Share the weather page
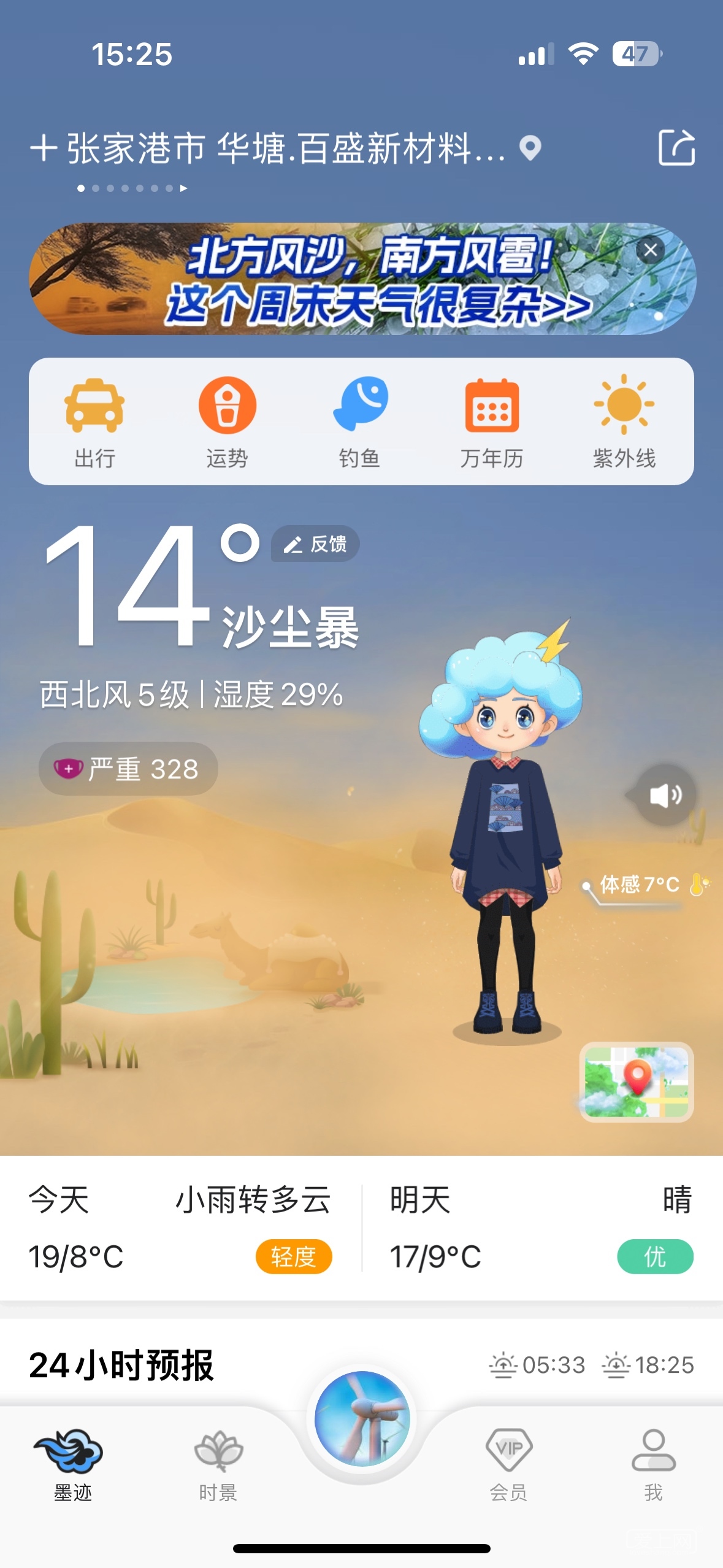Screen dimensions: 723x1568 click(x=676, y=148)
